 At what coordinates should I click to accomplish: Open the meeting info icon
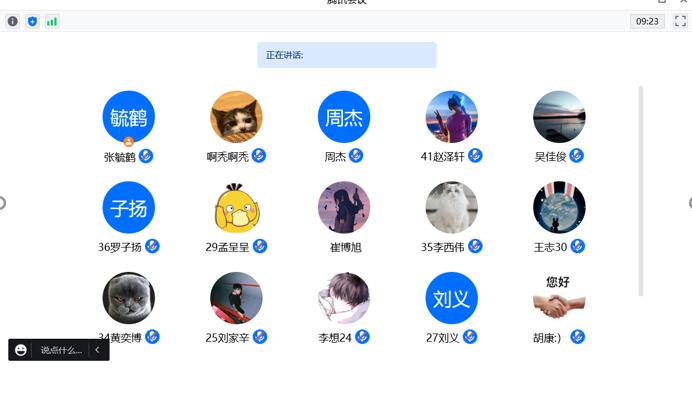(13, 21)
